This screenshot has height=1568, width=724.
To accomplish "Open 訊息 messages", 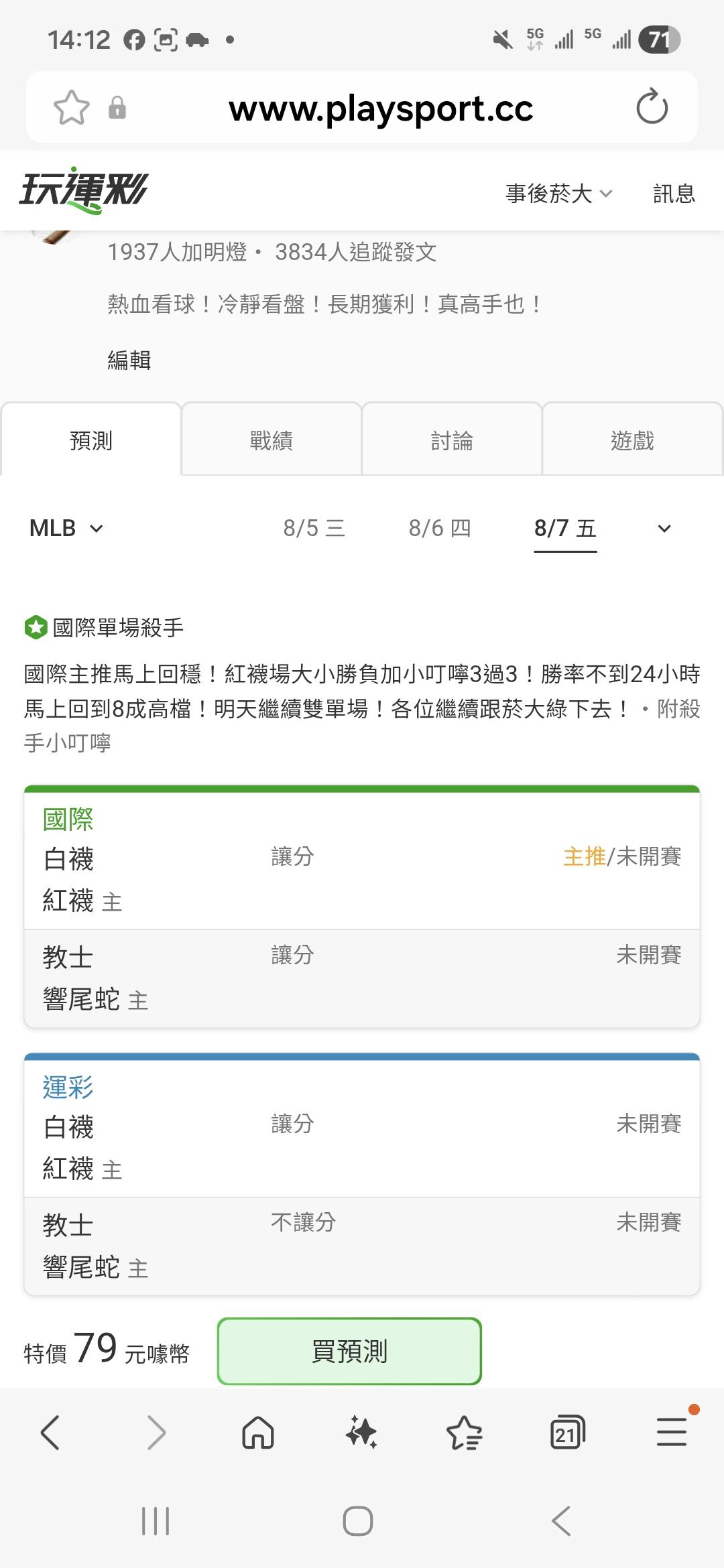I will point(674,194).
